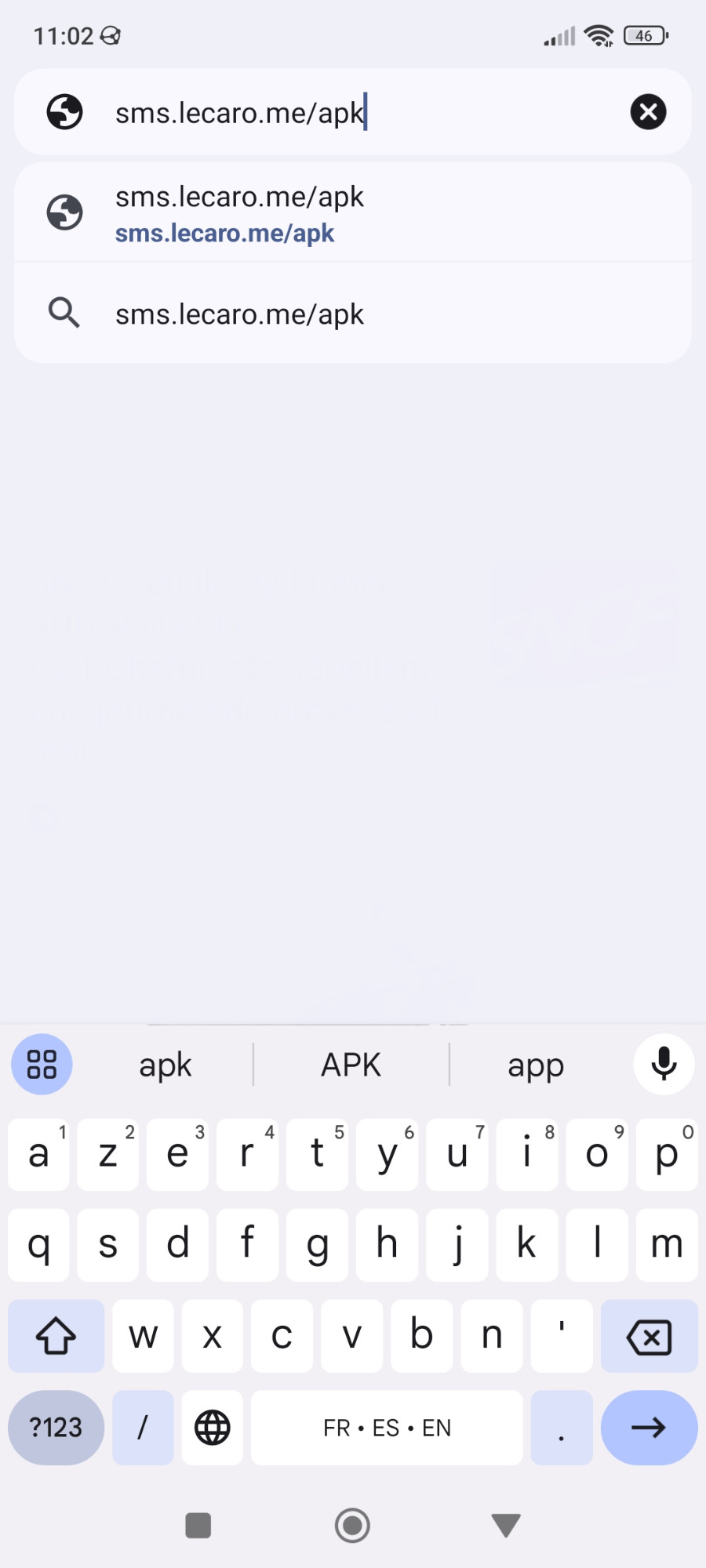Open the keyboard tools grid menu
The width and height of the screenshot is (706, 1568).
42,1064
